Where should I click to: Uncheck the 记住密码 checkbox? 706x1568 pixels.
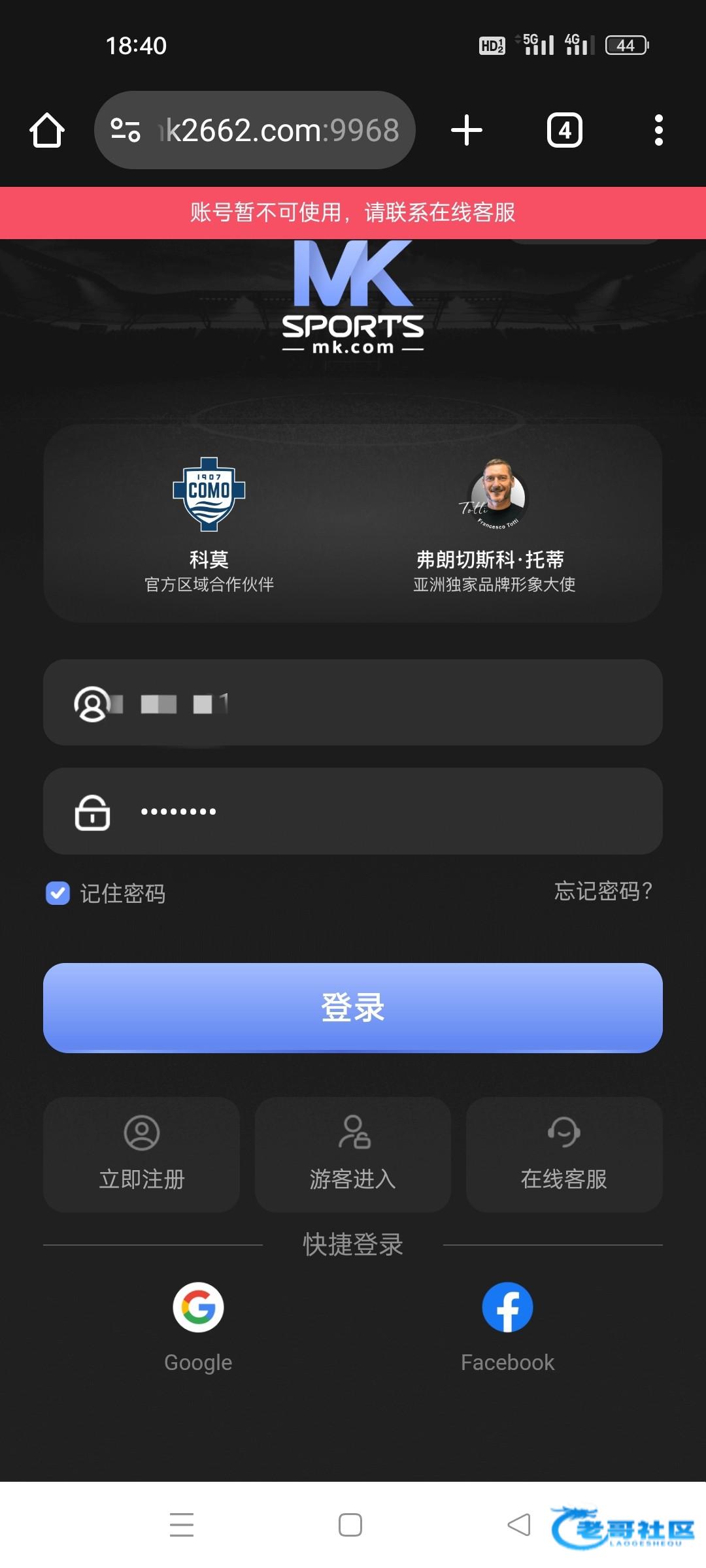58,892
